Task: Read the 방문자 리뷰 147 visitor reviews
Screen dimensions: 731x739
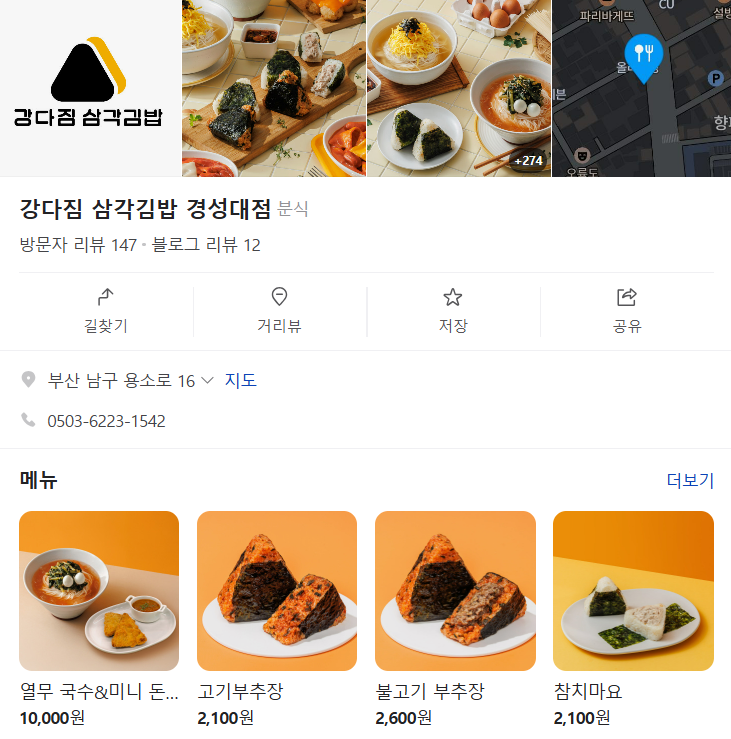Action: point(78,245)
